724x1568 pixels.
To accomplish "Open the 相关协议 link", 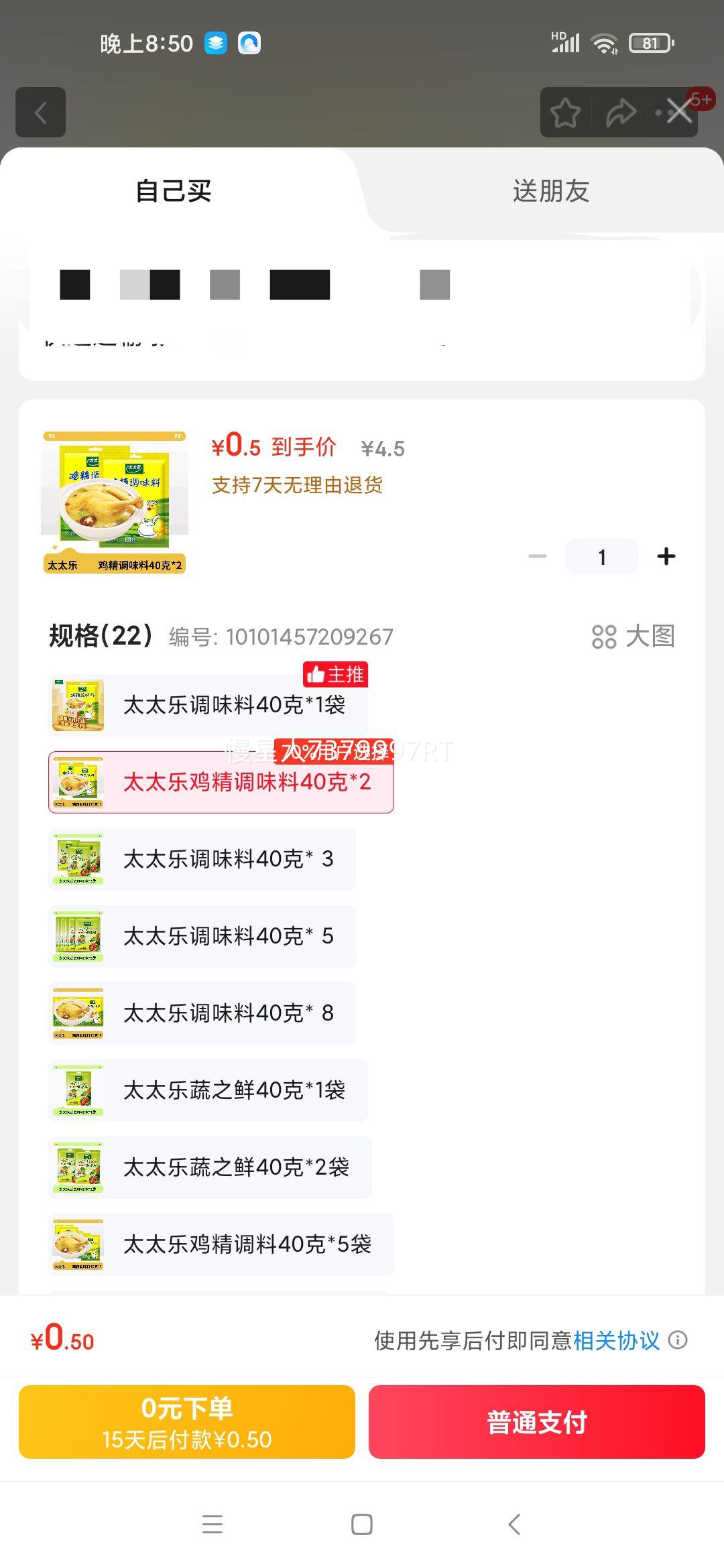I will click(x=616, y=1340).
